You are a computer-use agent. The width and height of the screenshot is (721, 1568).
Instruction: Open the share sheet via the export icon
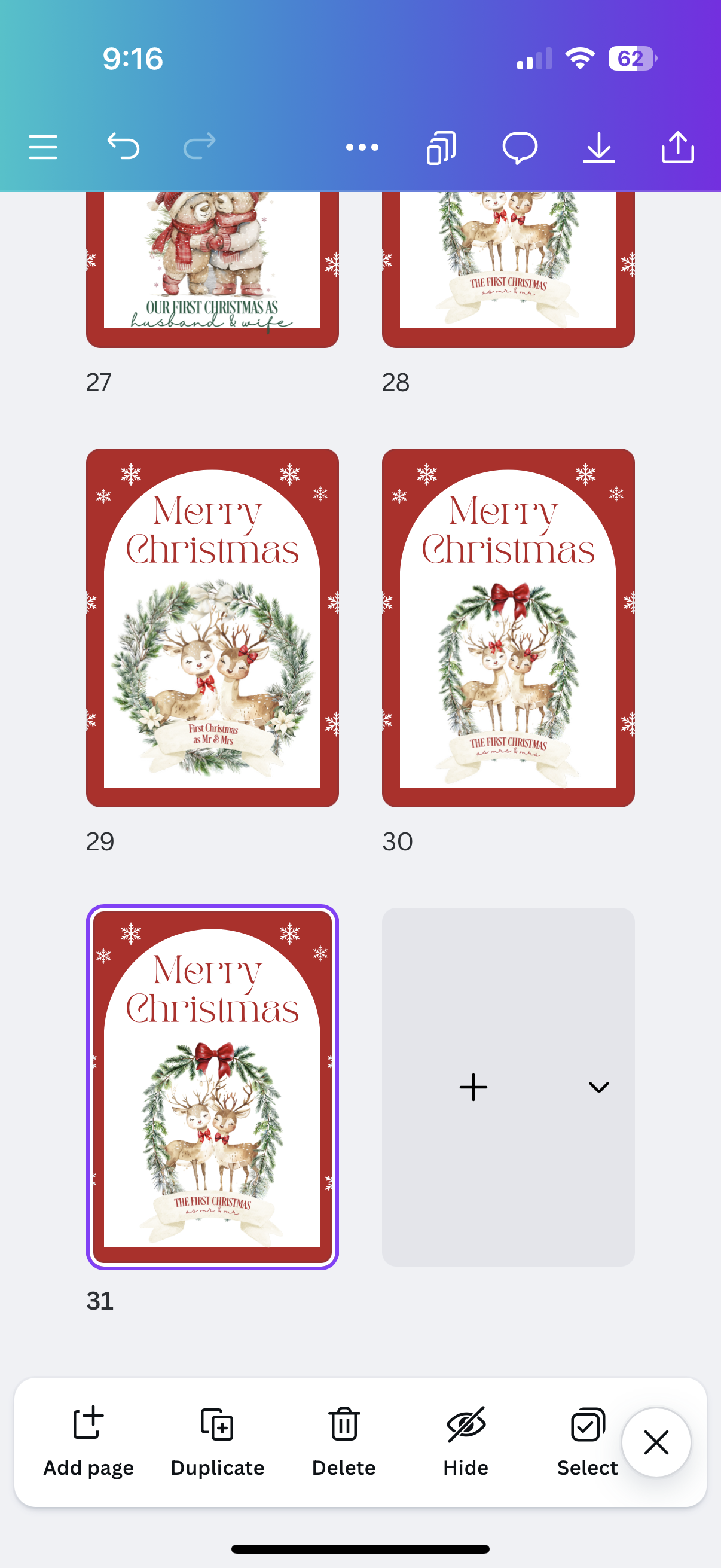[x=678, y=146]
